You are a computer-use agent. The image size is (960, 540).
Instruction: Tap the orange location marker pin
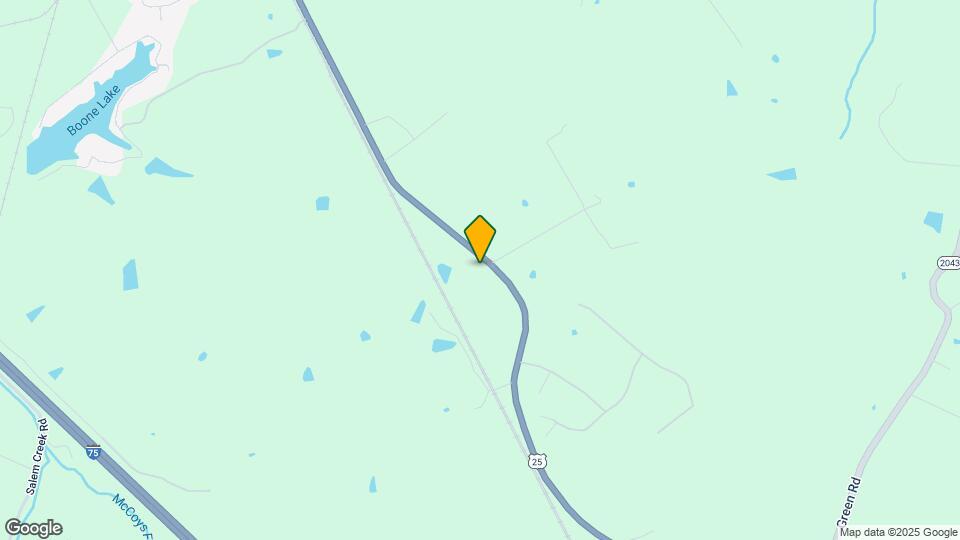click(480, 238)
